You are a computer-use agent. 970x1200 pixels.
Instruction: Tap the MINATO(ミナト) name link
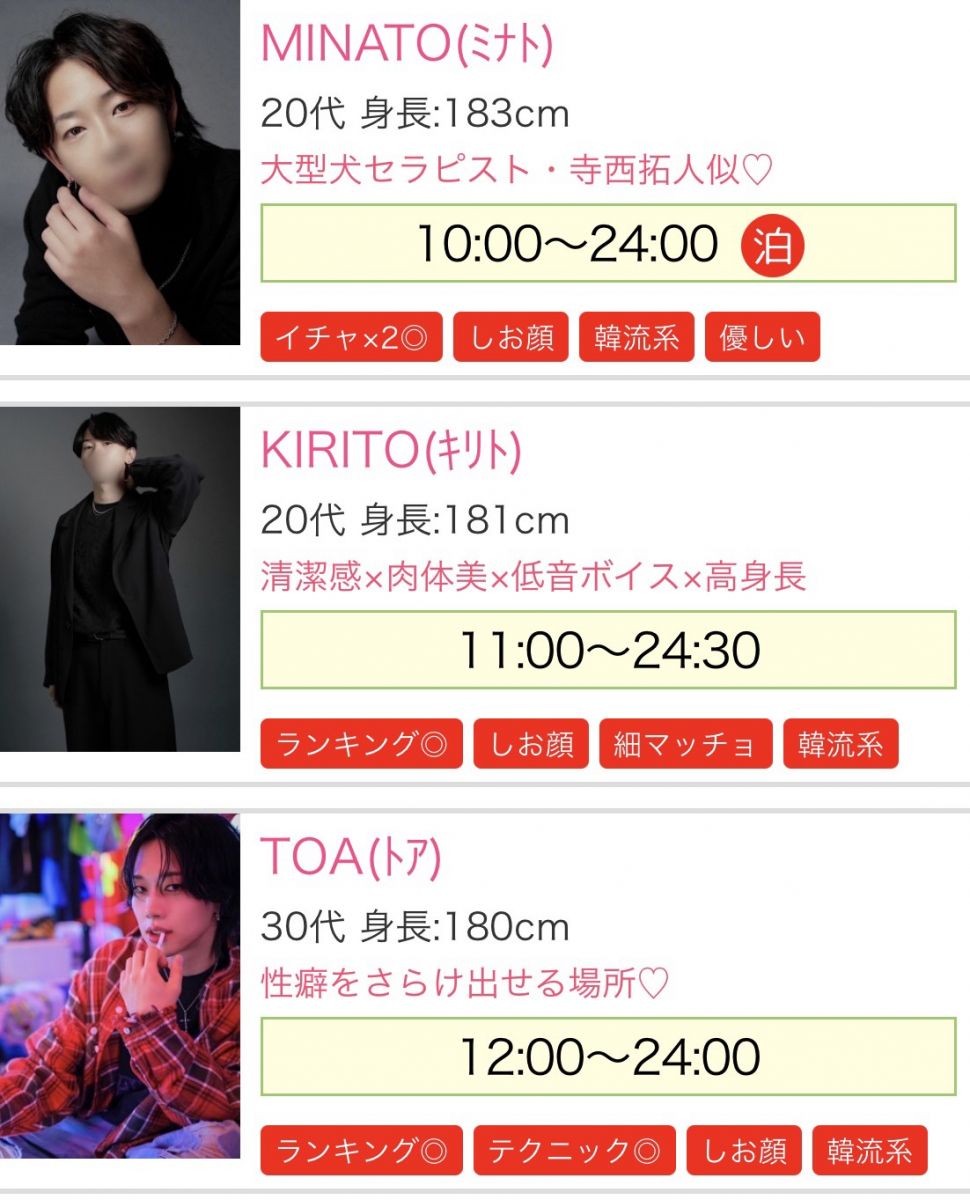(x=406, y=45)
